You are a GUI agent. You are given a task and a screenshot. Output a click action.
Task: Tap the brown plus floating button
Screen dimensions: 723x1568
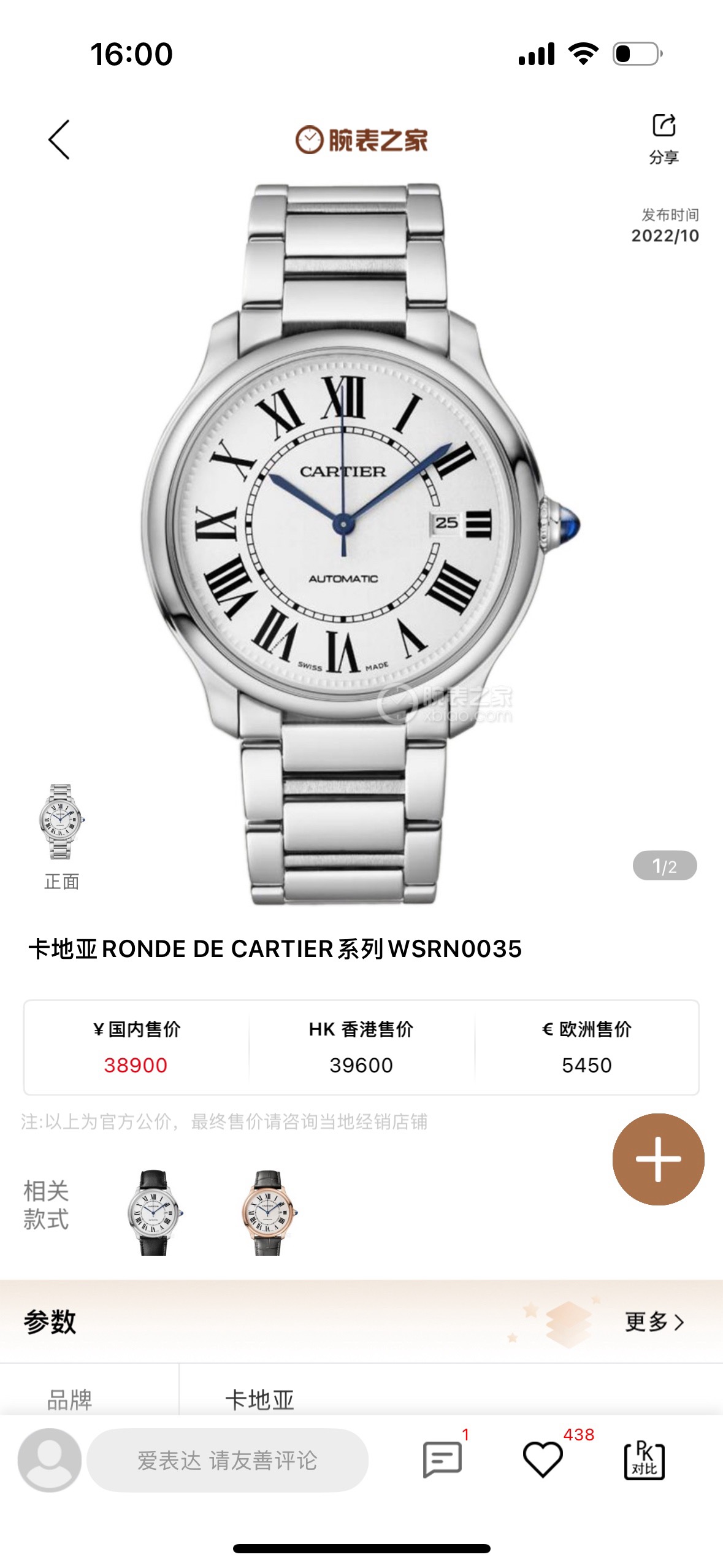tap(658, 1159)
